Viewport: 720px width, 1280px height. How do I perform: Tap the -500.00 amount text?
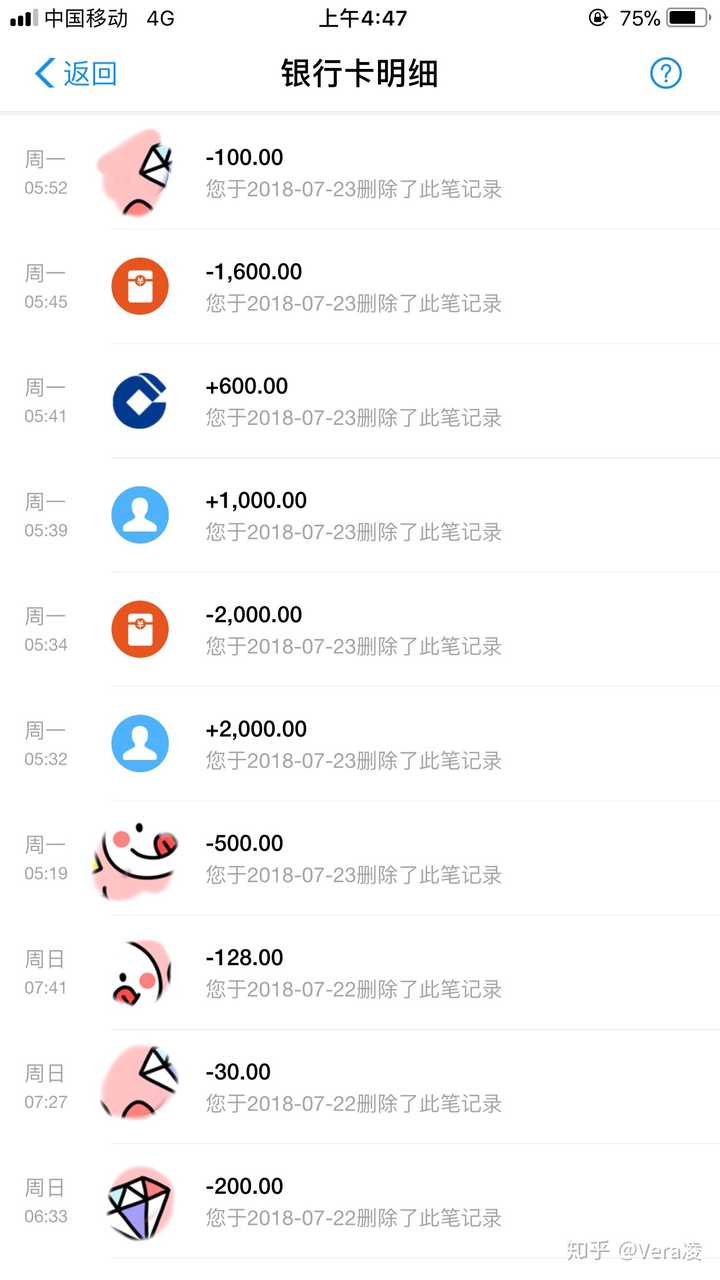[244, 843]
